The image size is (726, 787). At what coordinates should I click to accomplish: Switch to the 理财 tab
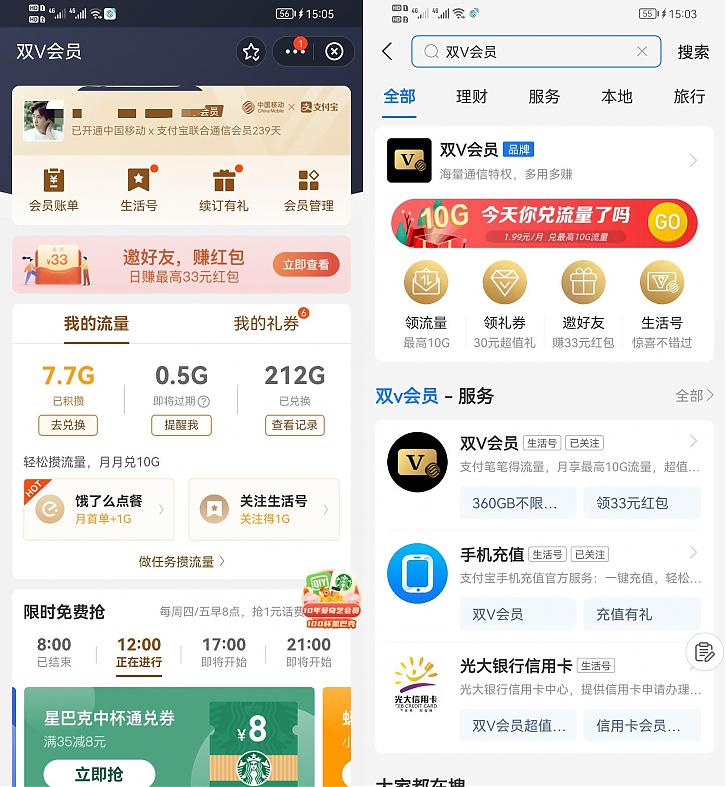coord(471,97)
